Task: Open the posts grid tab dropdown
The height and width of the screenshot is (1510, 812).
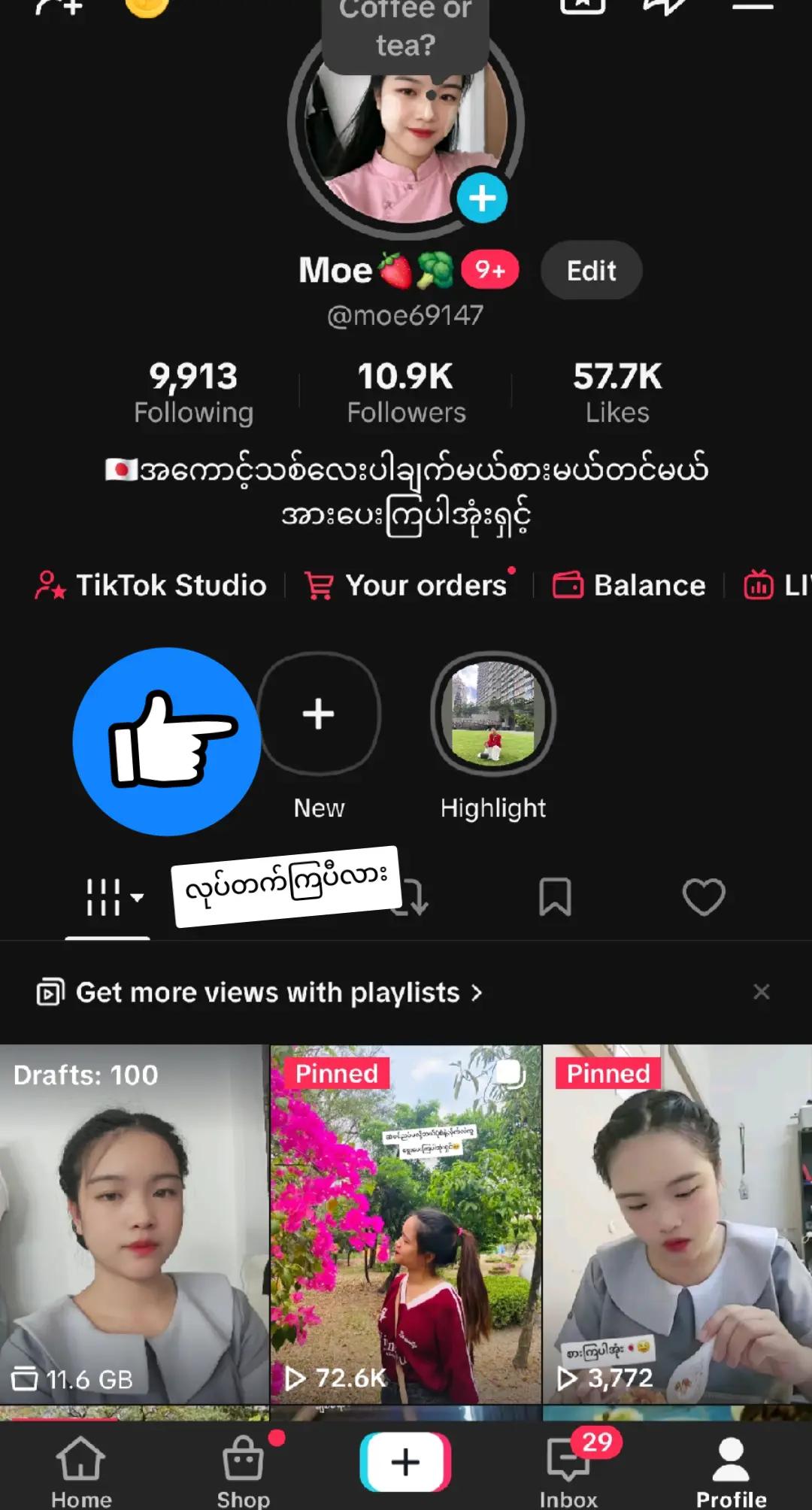Action: [x=113, y=896]
